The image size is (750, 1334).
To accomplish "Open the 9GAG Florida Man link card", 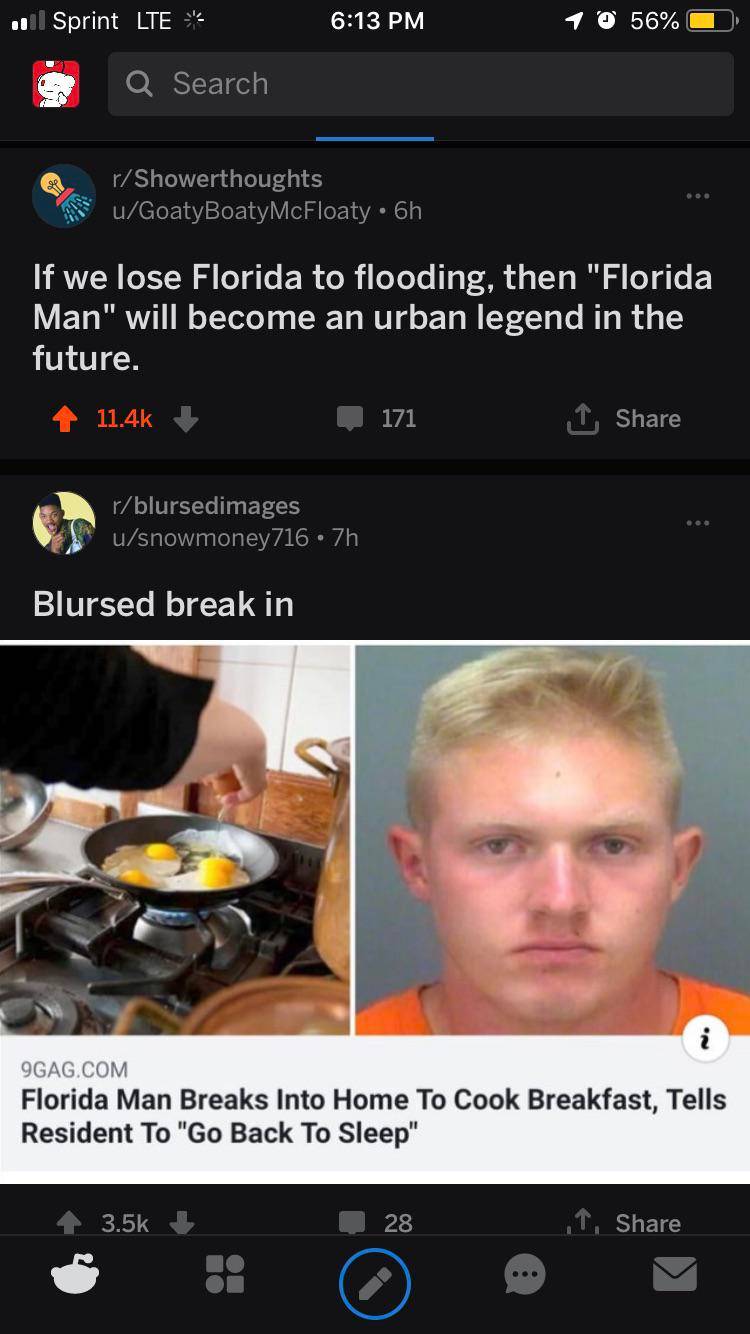I will pos(375,1100).
